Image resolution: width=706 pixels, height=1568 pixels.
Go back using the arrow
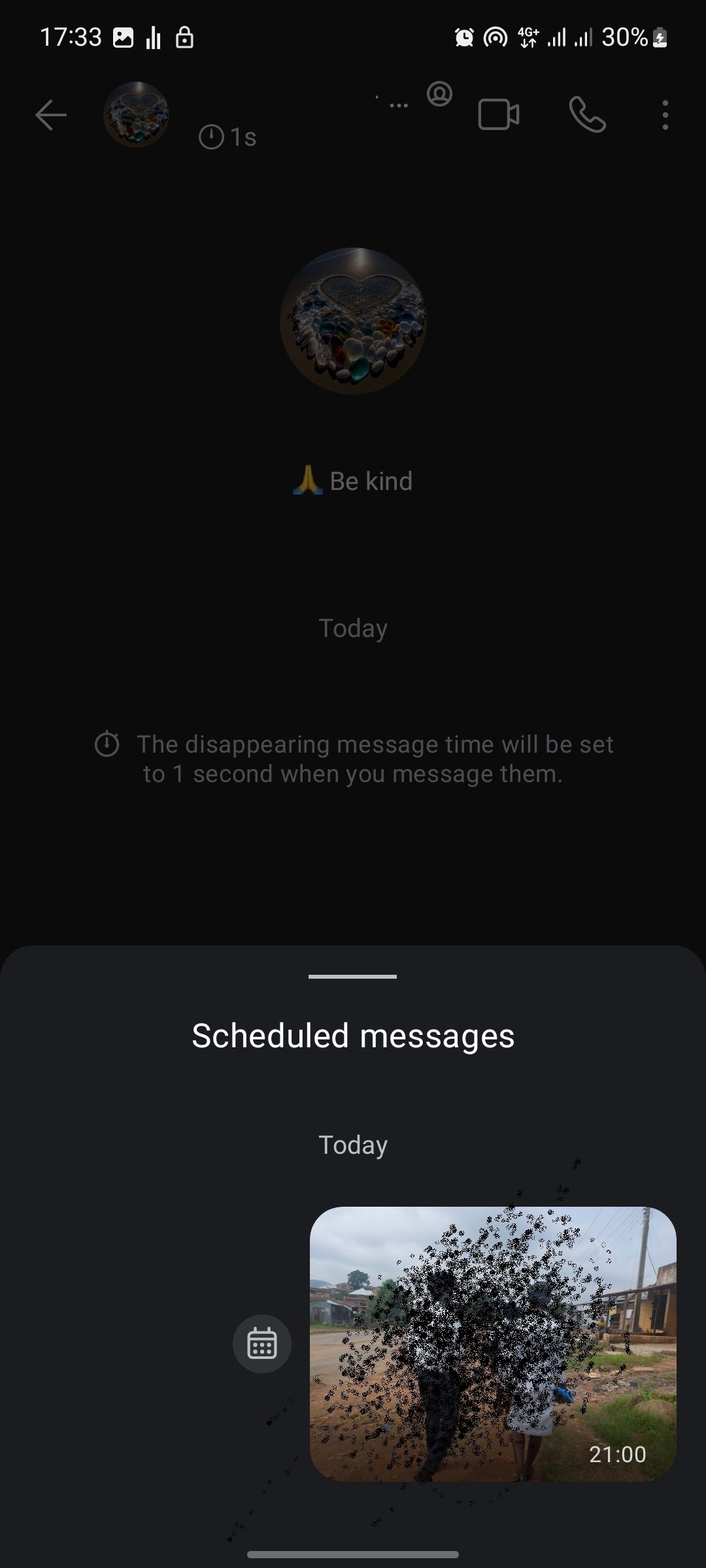coord(50,115)
